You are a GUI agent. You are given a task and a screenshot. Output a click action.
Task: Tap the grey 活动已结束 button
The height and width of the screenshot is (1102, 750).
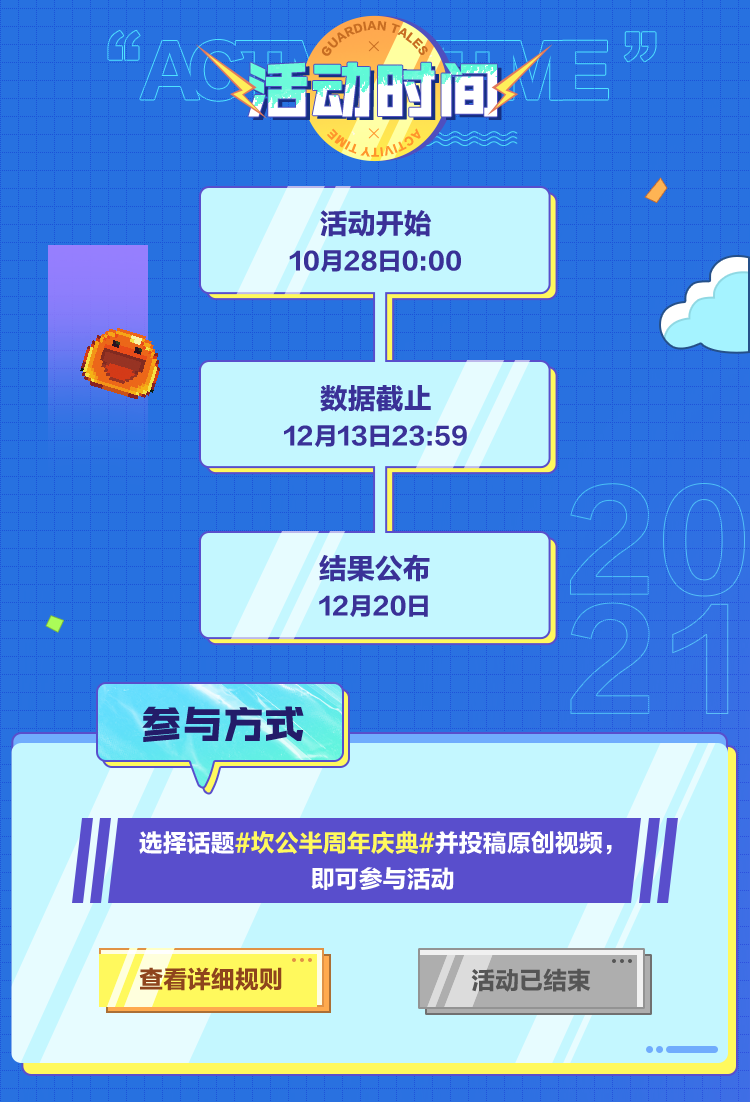click(x=531, y=980)
